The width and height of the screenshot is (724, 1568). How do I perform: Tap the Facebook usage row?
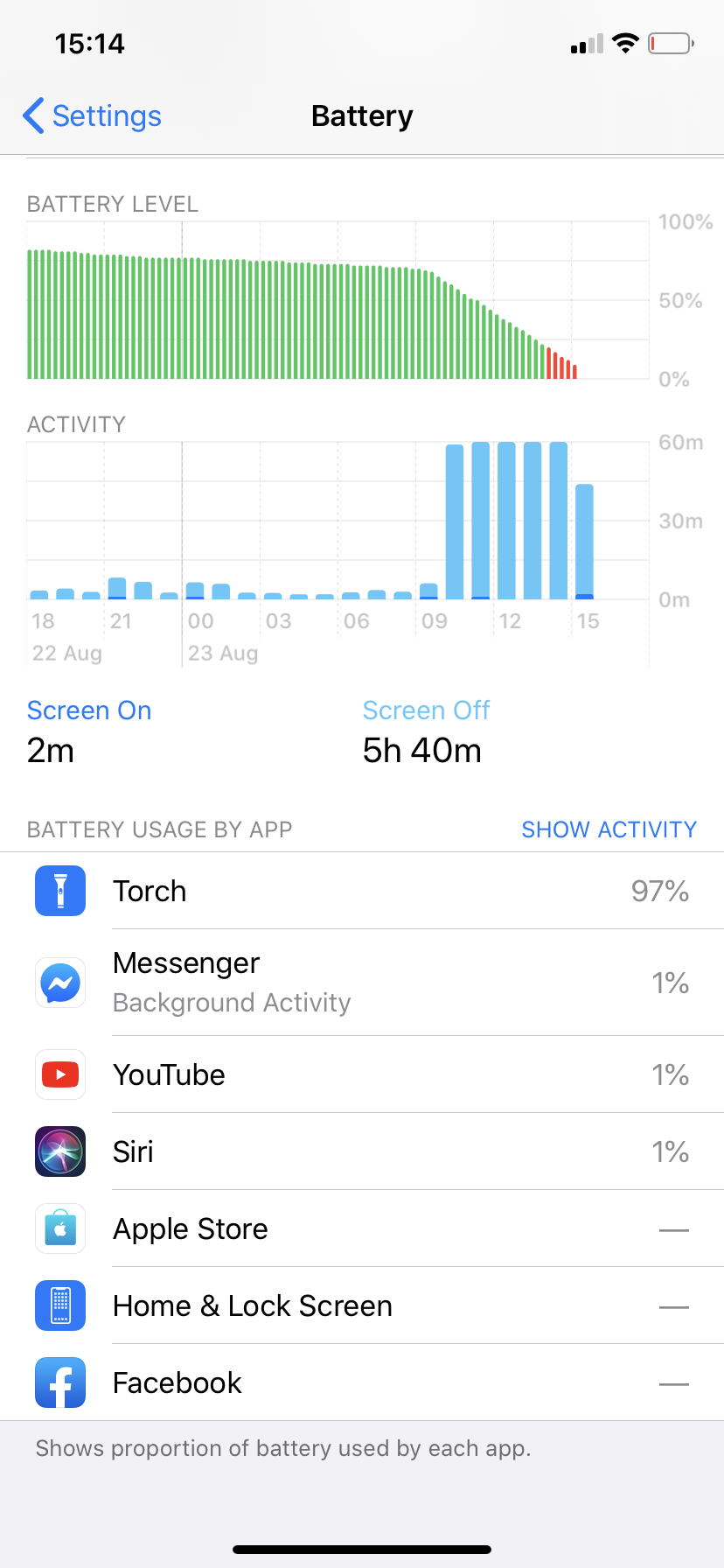click(x=362, y=1382)
